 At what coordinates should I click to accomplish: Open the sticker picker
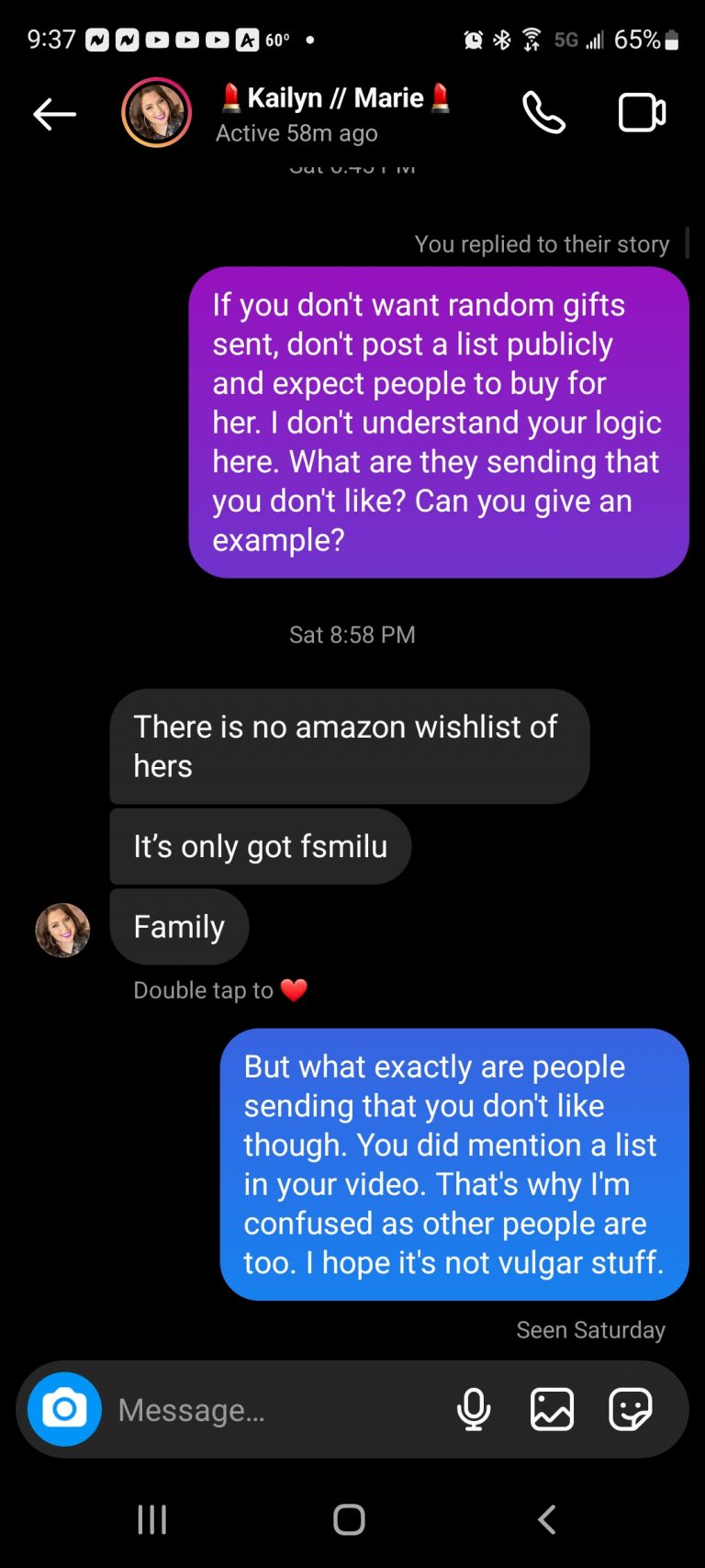point(631,1409)
